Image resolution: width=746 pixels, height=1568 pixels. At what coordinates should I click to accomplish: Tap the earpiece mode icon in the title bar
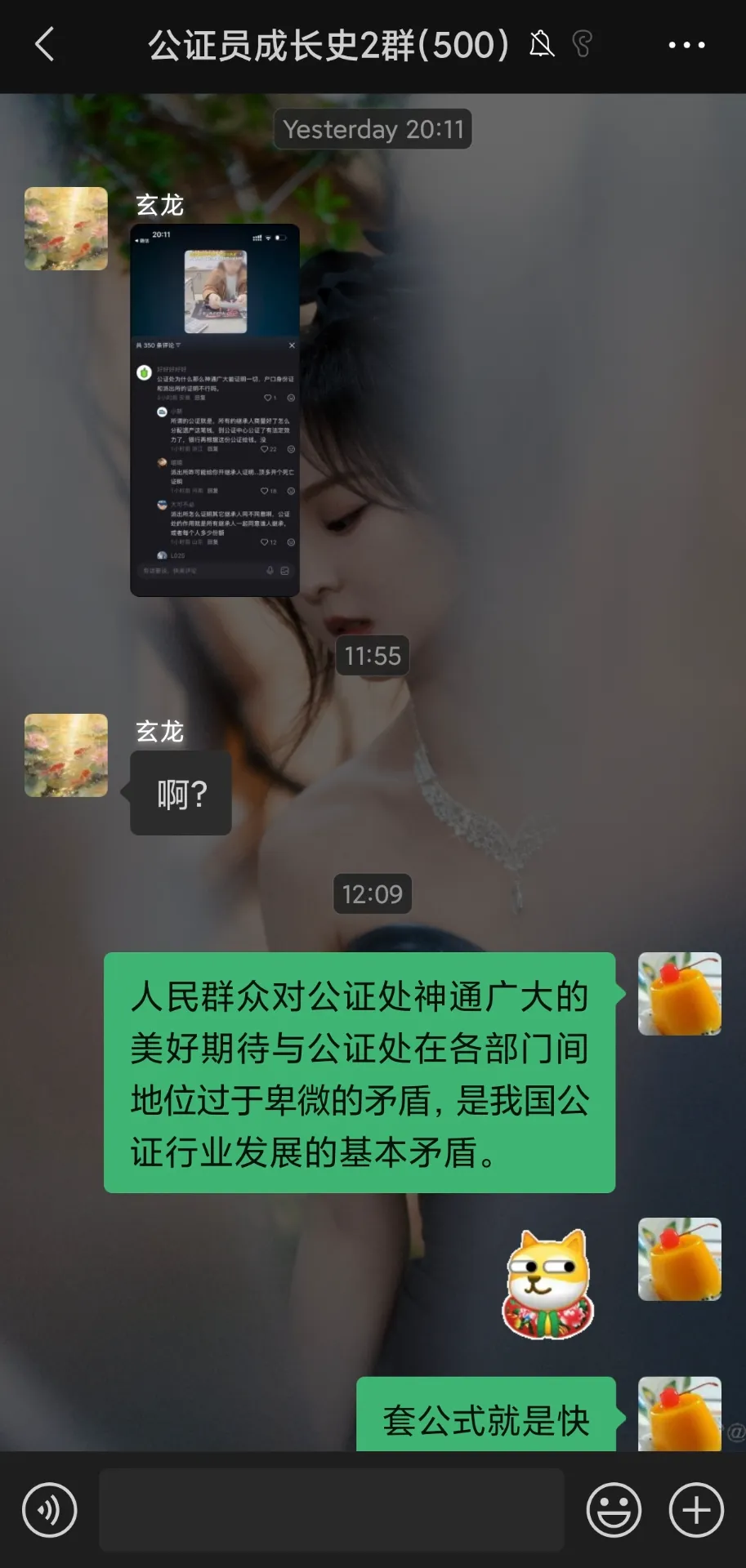(x=582, y=45)
